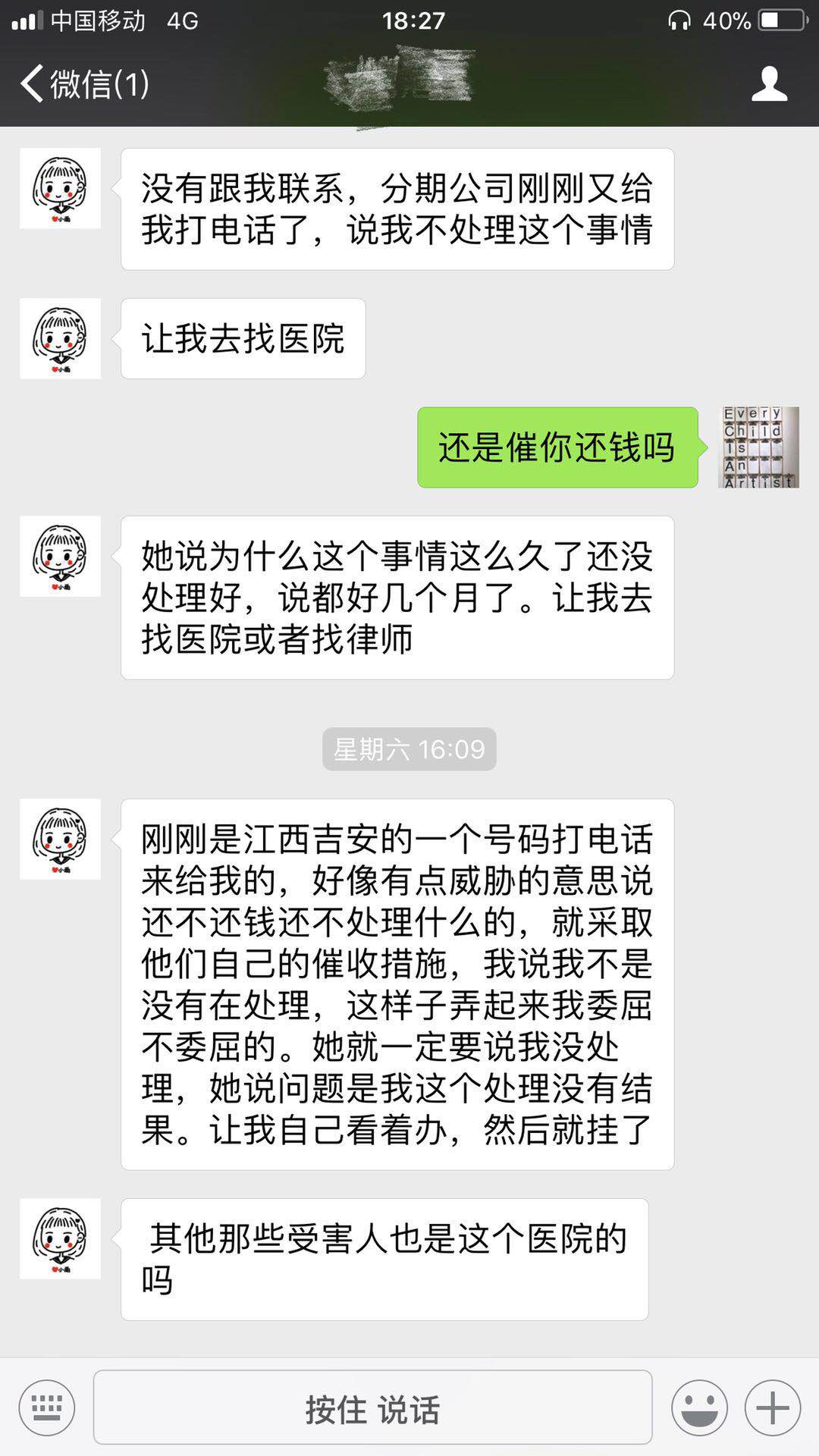
Task: Switch to keyboard text input
Action: coord(47,1408)
